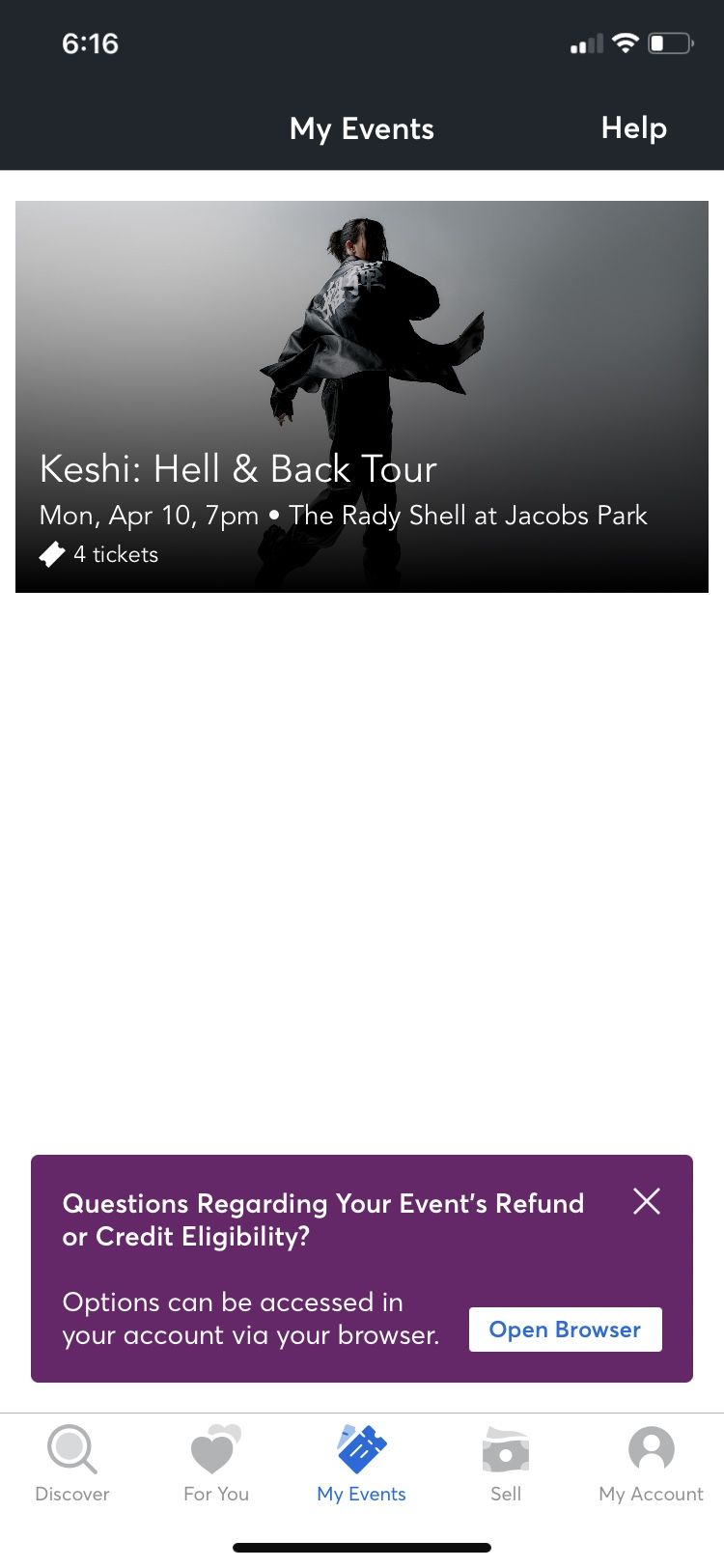Switch to the My Account tab
Screen dimensions: 724x1568
coord(652,1463)
